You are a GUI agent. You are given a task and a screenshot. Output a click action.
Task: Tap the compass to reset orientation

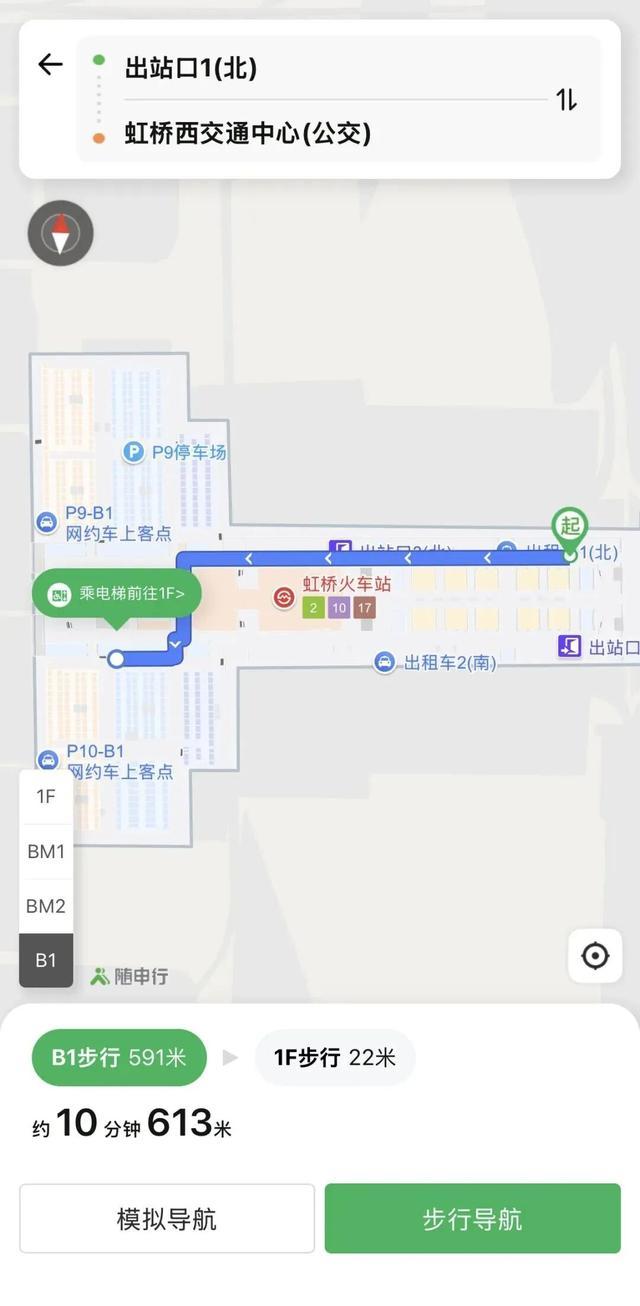pos(61,233)
